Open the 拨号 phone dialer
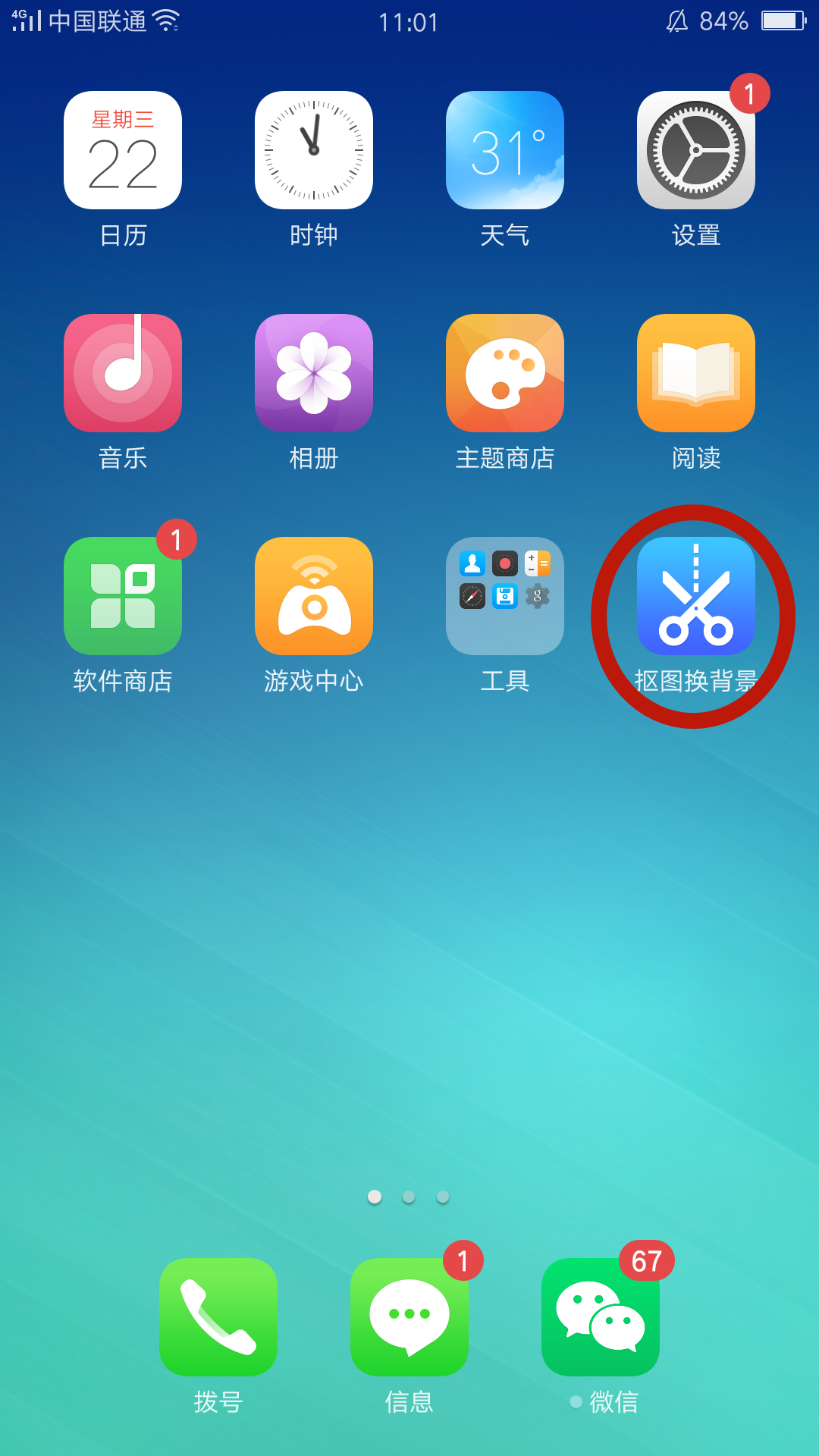This screenshot has width=819, height=1456. [x=218, y=1317]
